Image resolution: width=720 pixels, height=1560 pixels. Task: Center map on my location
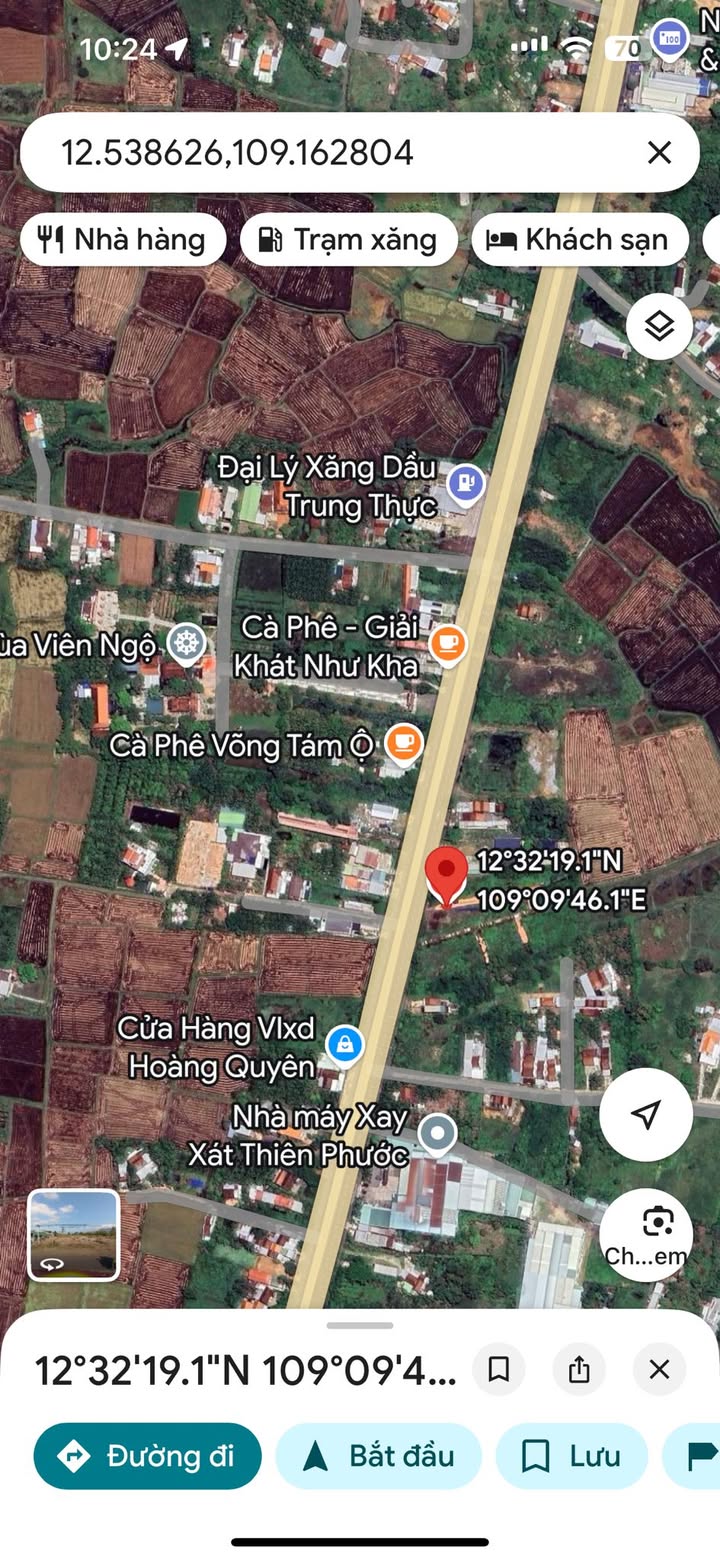(x=646, y=1115)
